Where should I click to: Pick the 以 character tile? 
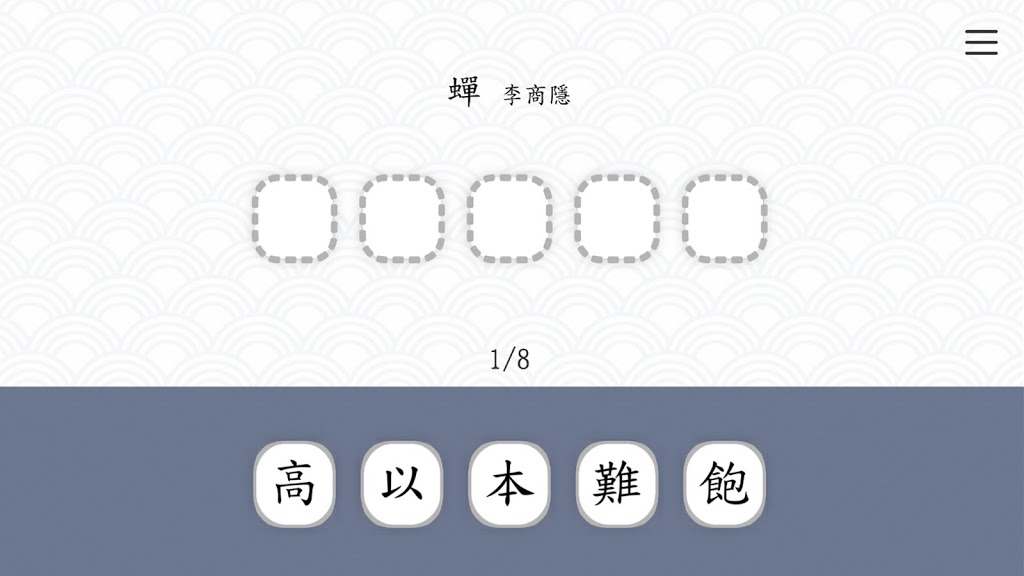[401, 484]
